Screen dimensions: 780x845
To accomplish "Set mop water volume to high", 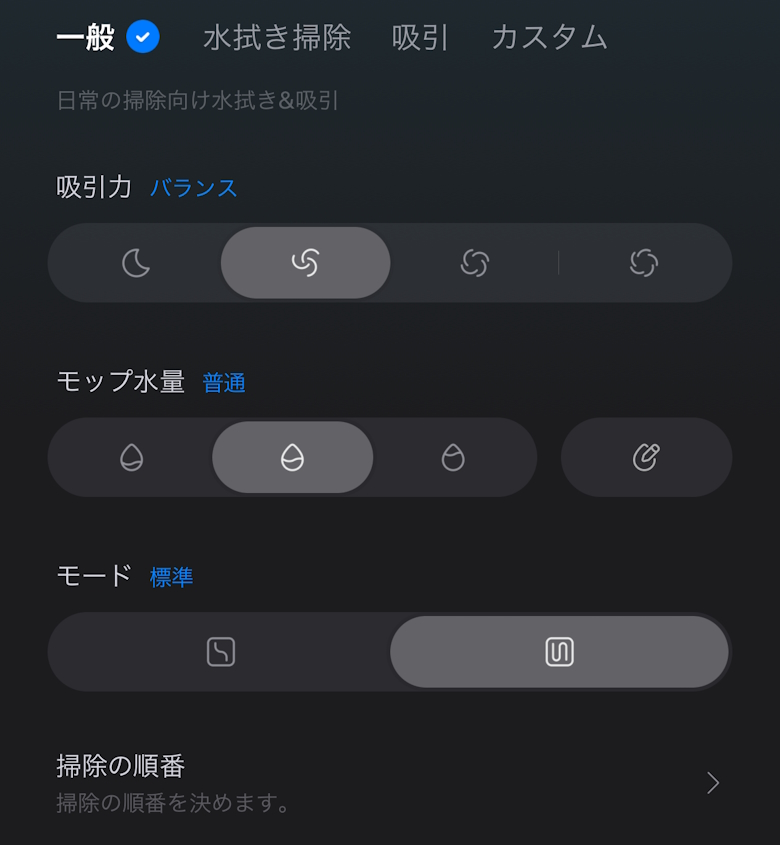I will [x=453, y=458].
